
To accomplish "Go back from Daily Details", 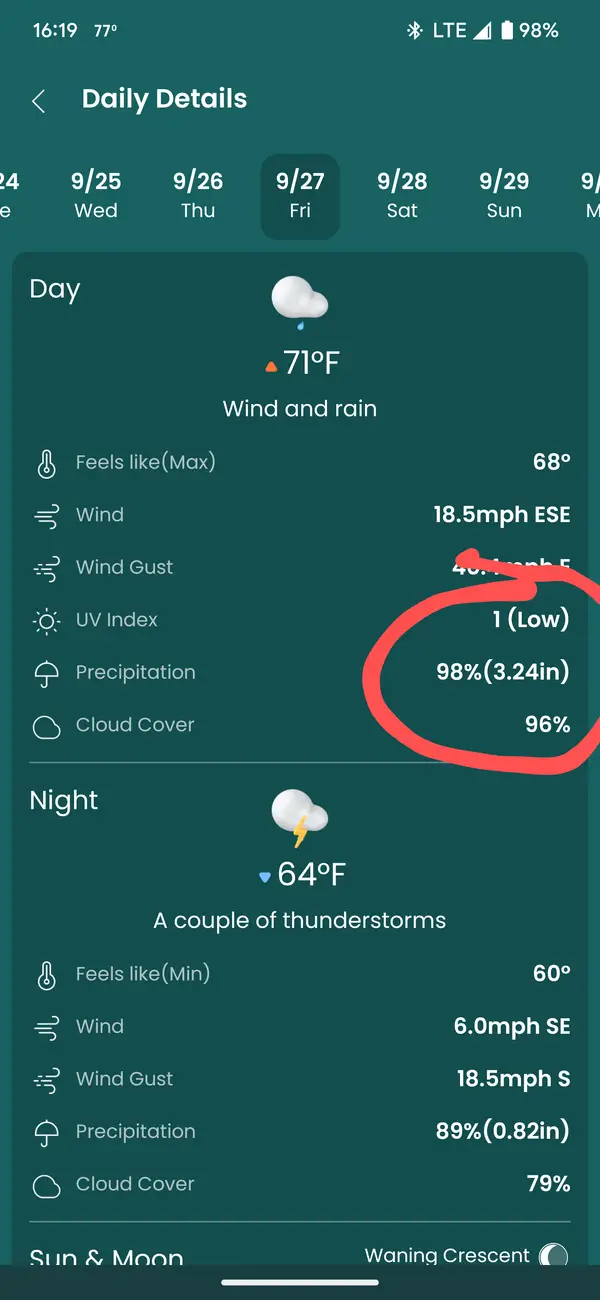I will pos(39,101).
